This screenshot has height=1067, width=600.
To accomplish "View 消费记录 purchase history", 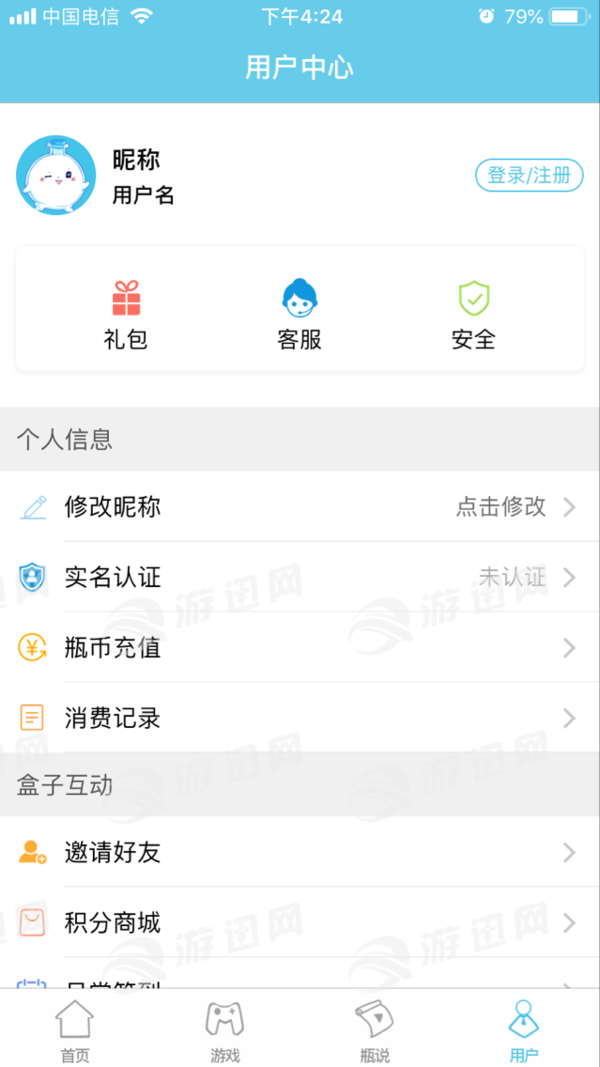I will pyautogui.click(x=299, y=718).
